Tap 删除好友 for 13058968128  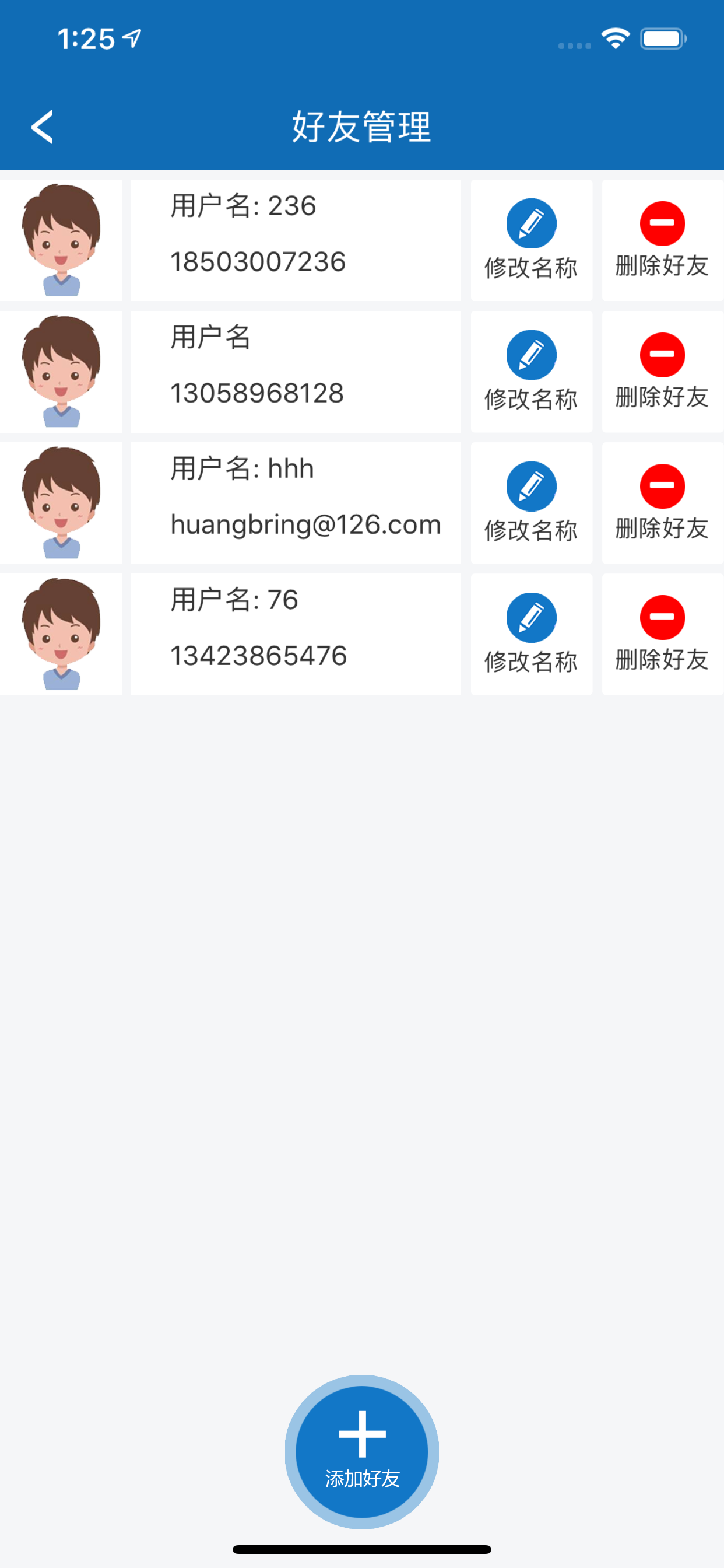tap(662, 372)
